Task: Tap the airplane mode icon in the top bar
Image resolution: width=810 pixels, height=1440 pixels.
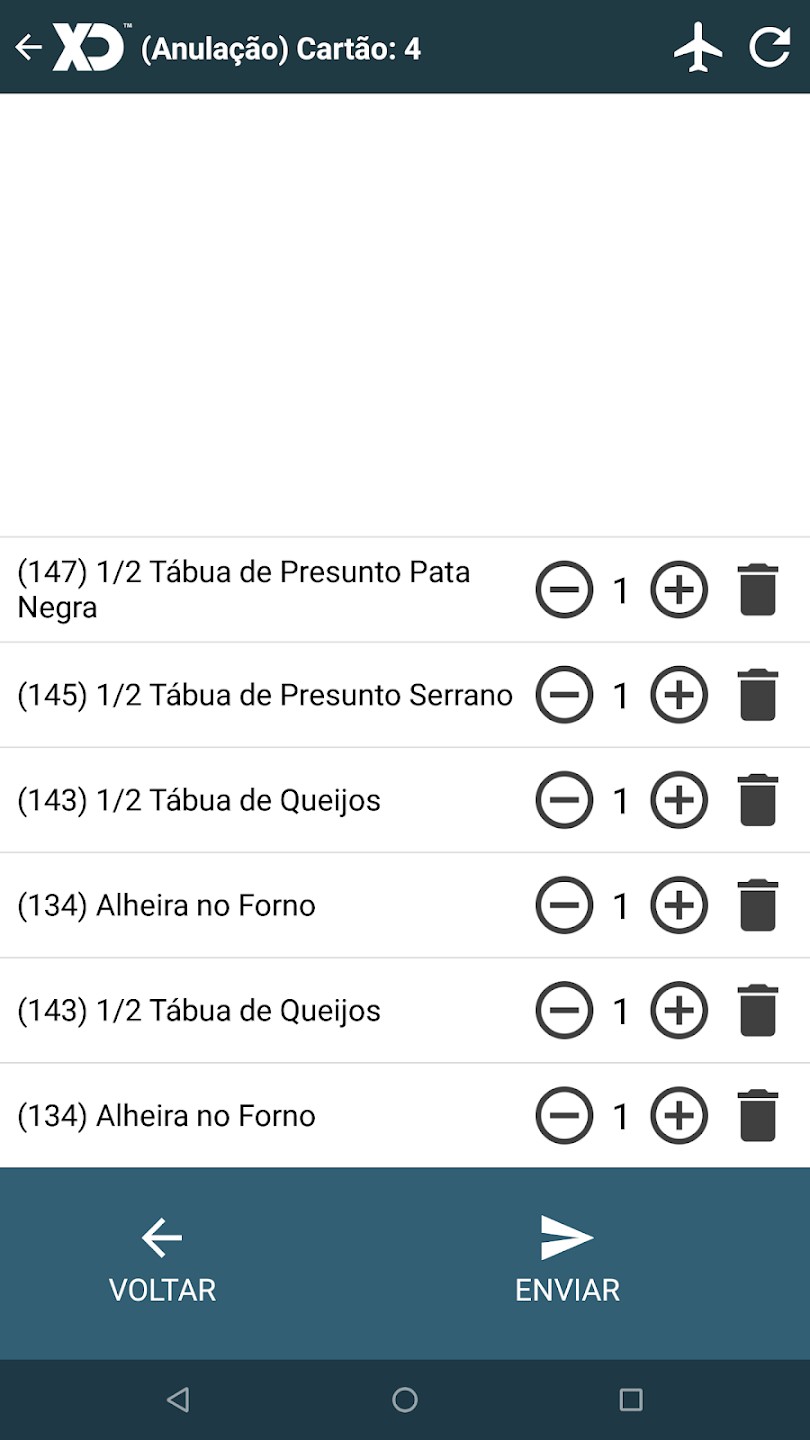Action: point(696,47)
